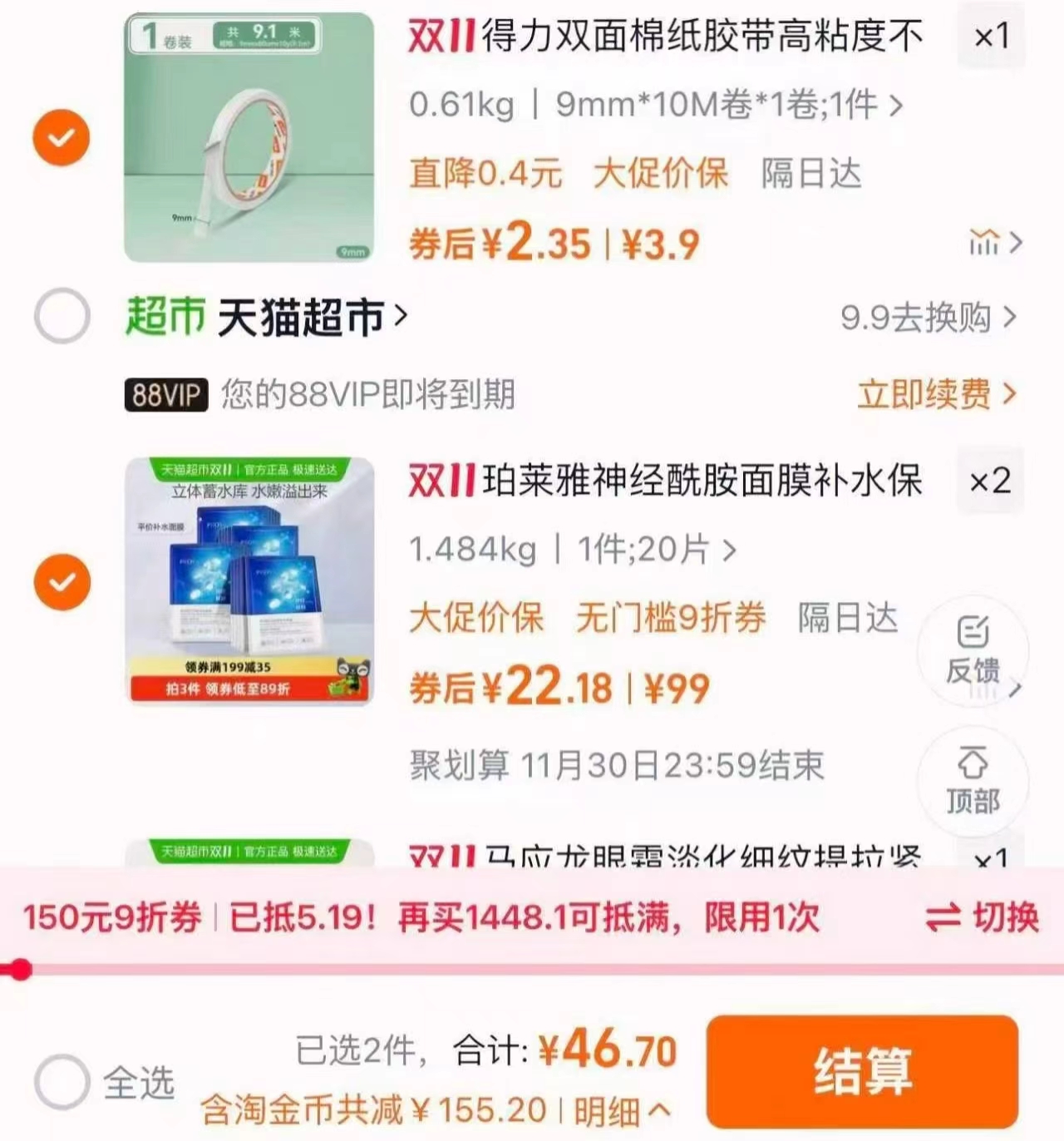Check the Tmall supermarket group checkbox
This screenshot has height=1141, width=1064.
(61, 314)
